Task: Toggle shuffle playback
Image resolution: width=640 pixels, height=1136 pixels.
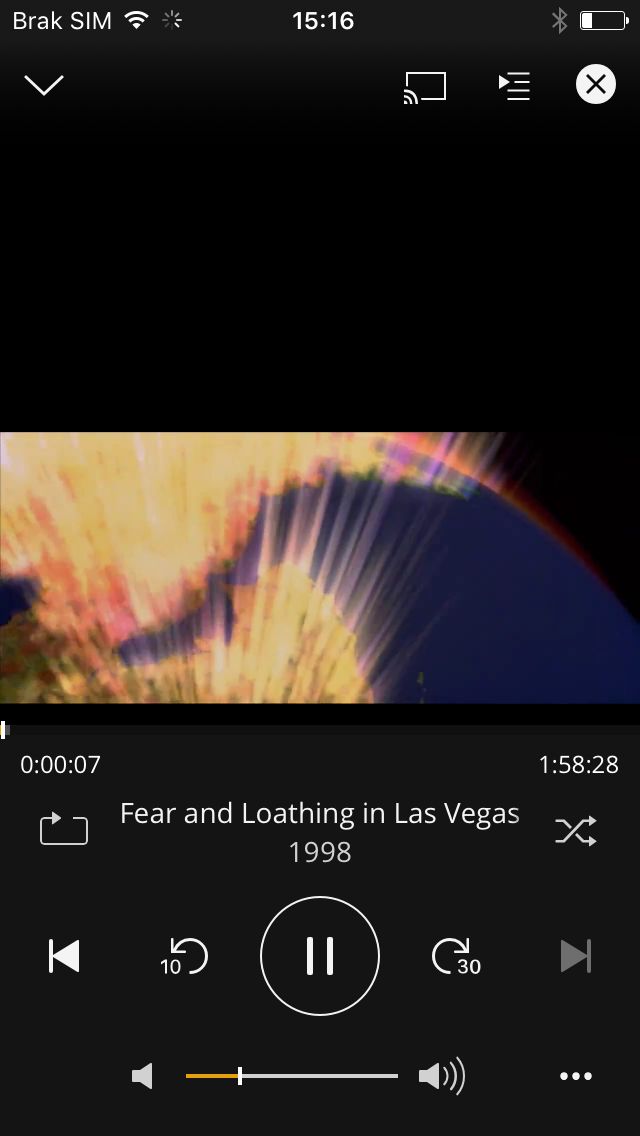Action: click(575, 830)
